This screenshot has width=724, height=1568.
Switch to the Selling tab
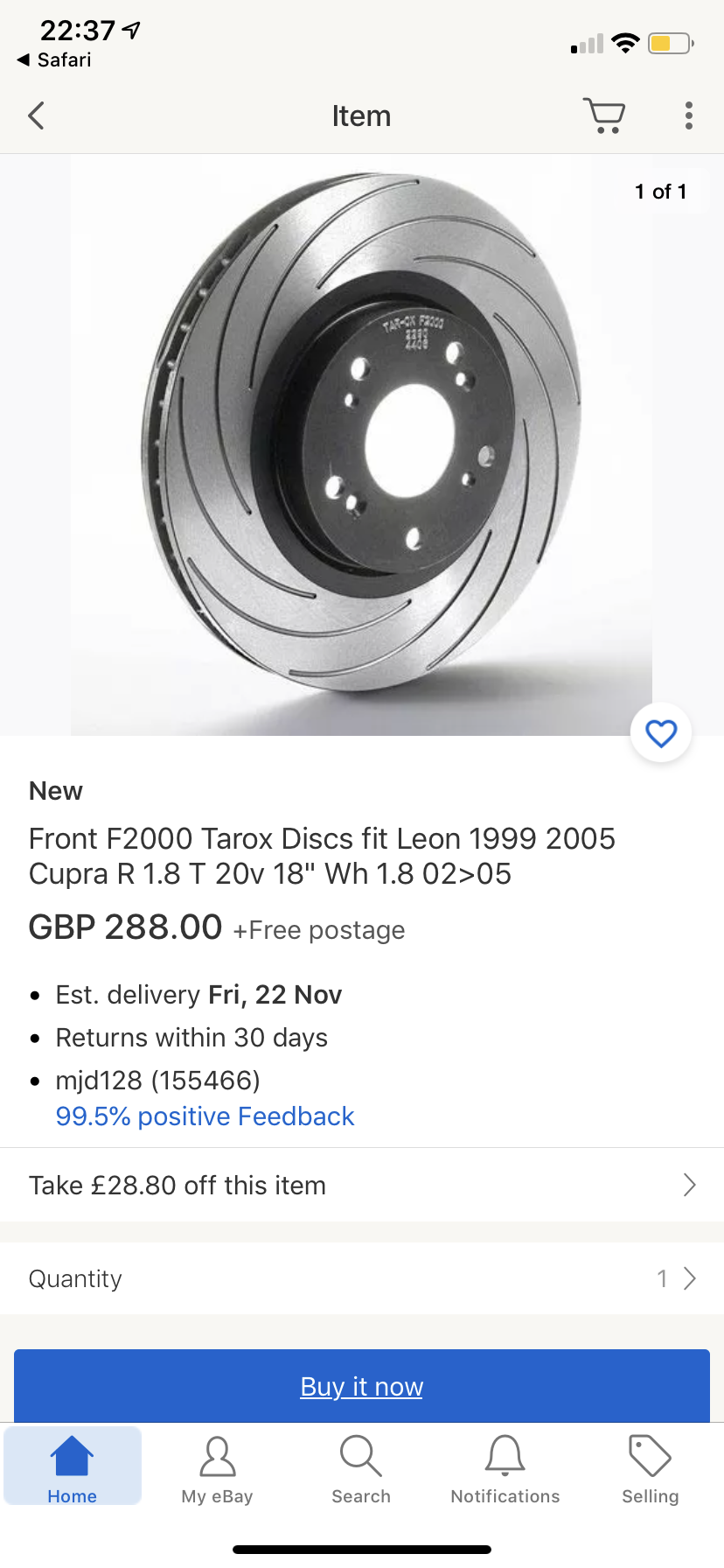pos(650,1468)
